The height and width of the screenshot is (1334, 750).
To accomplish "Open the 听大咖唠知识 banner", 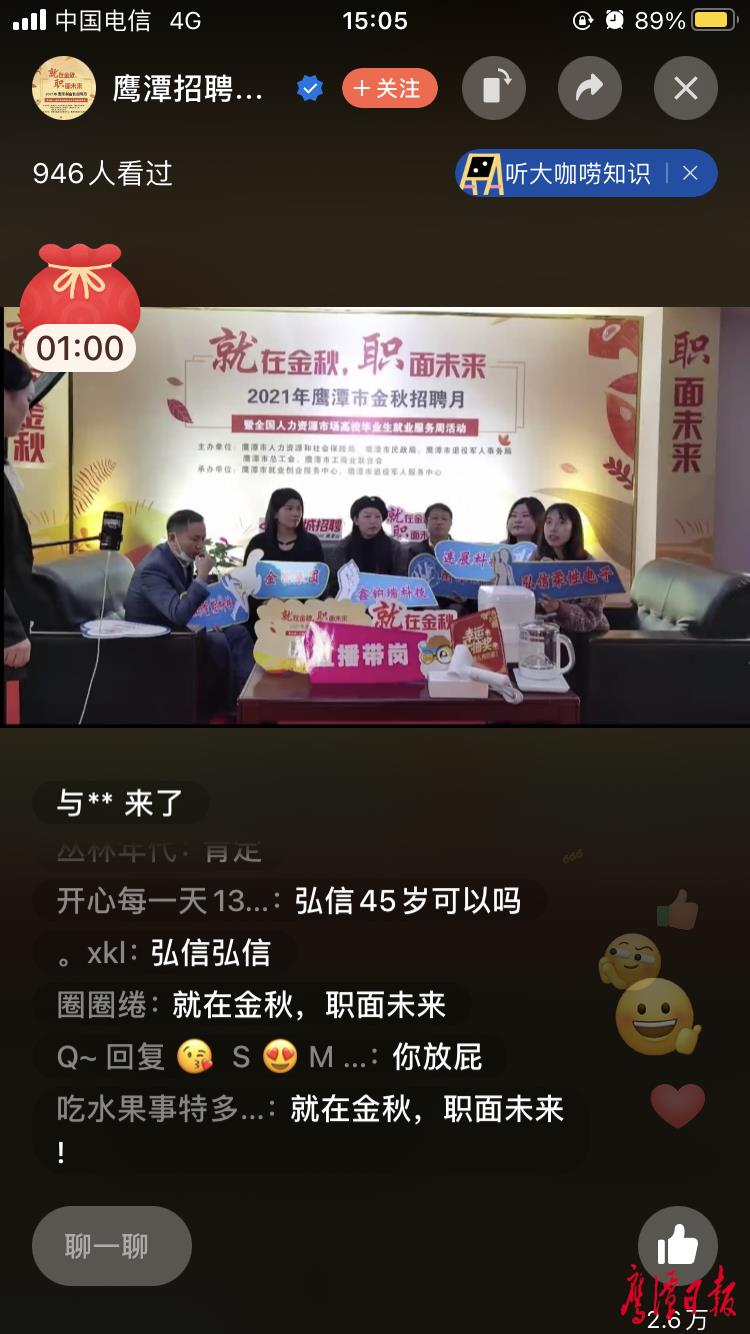I will [565, 174].
